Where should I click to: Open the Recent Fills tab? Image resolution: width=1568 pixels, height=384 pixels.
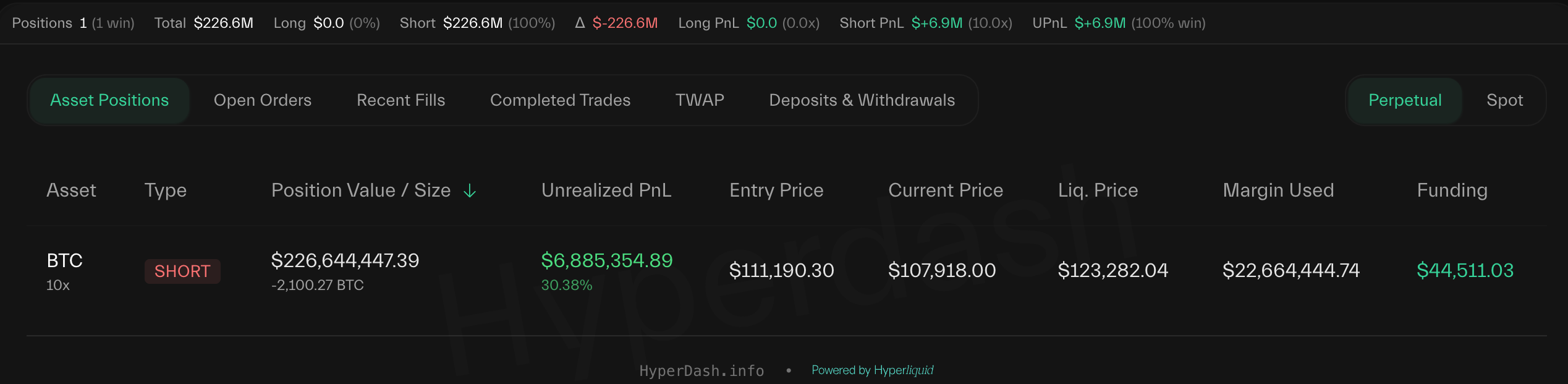[400, 100]
